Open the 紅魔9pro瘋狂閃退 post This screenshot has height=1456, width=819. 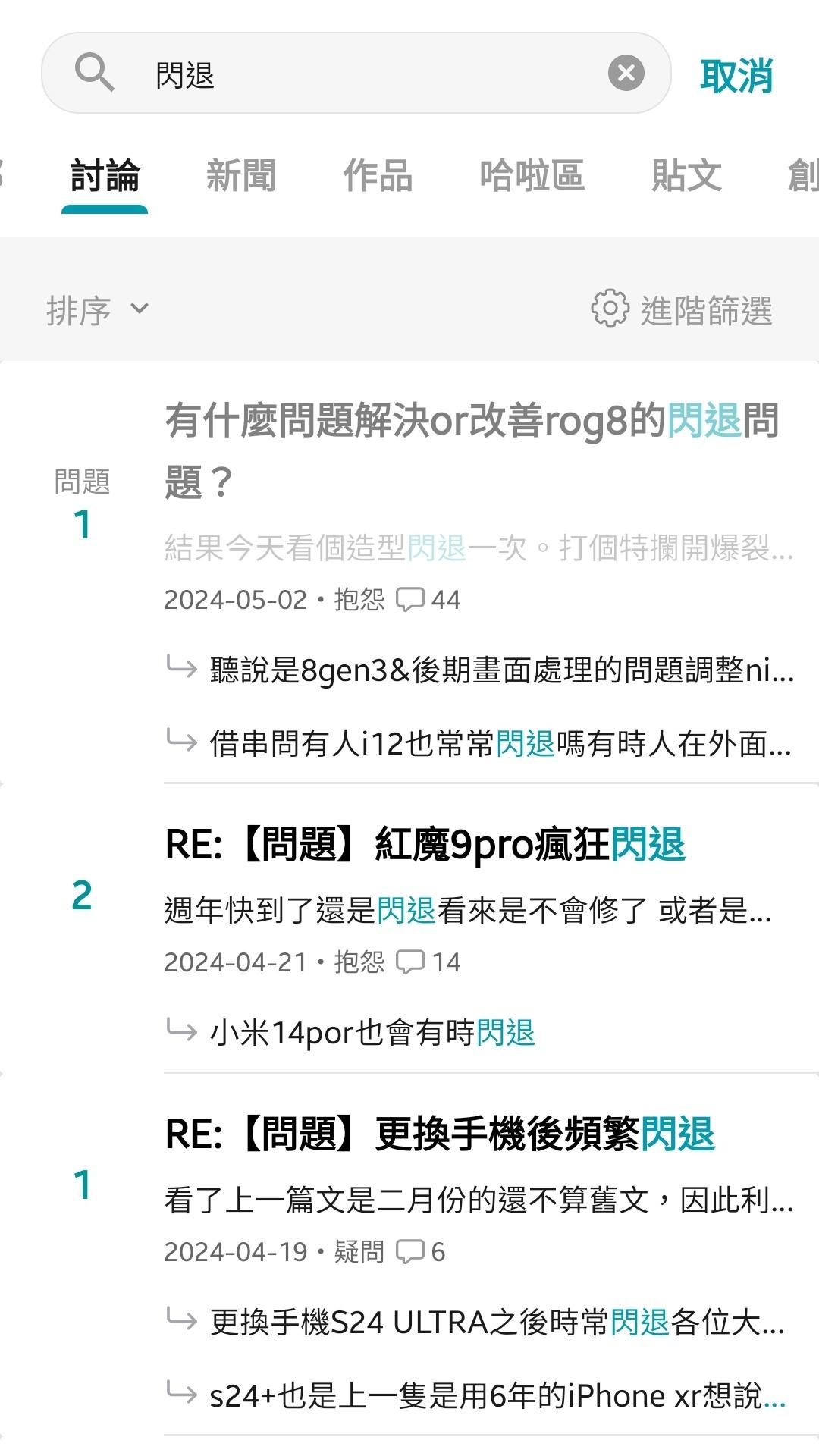[425, 845]
